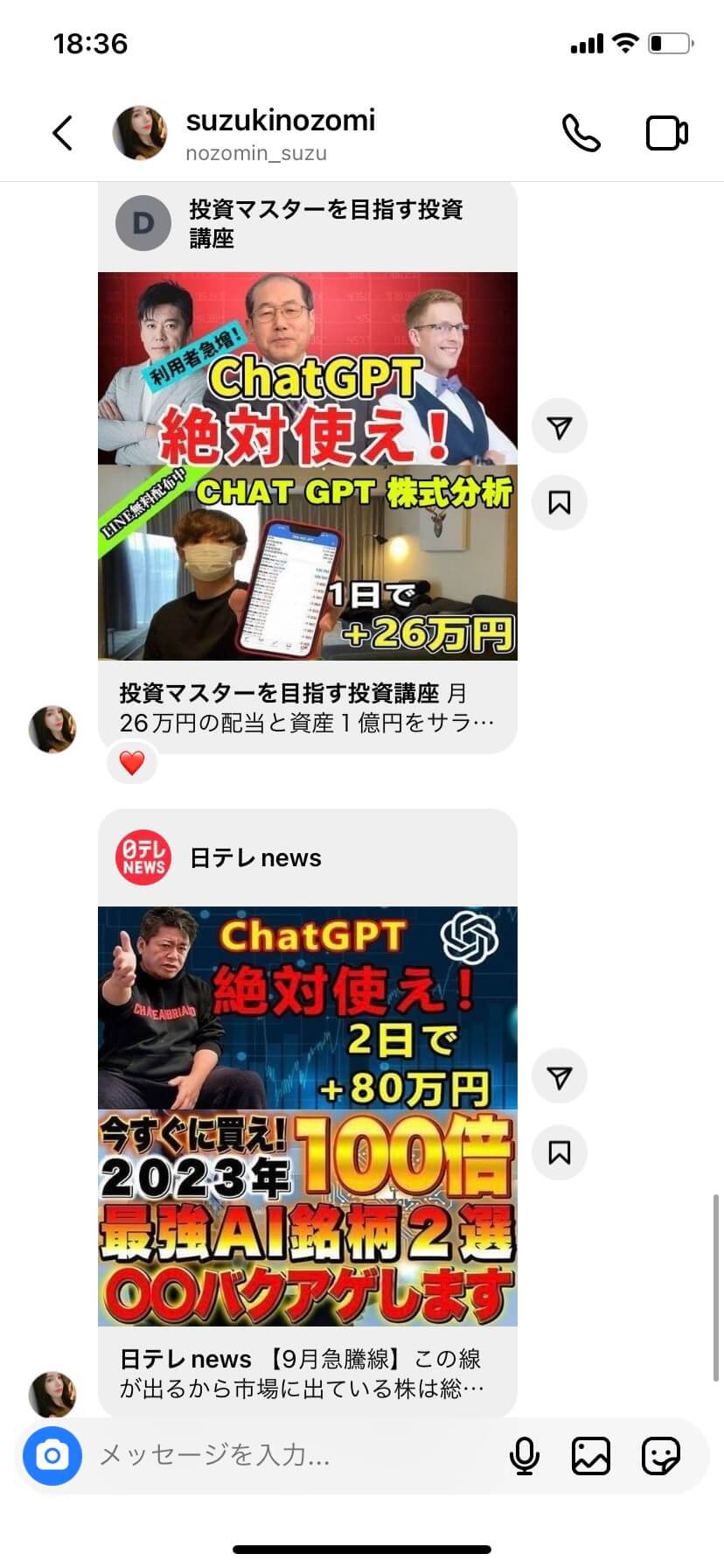View the heart reaction under the message

click(132, 763)
